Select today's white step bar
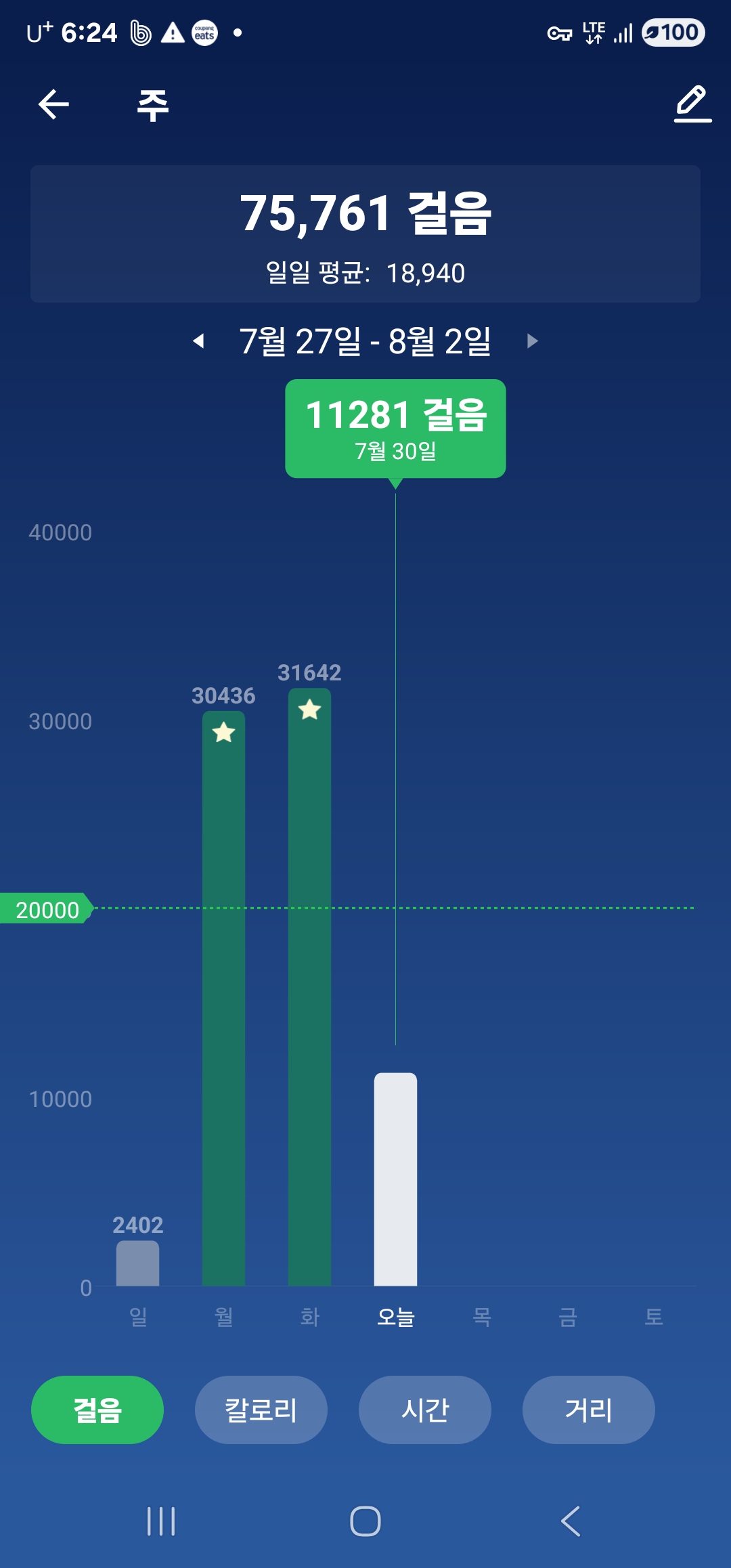The image size is (731, 1568). (x=395, y=1179)
